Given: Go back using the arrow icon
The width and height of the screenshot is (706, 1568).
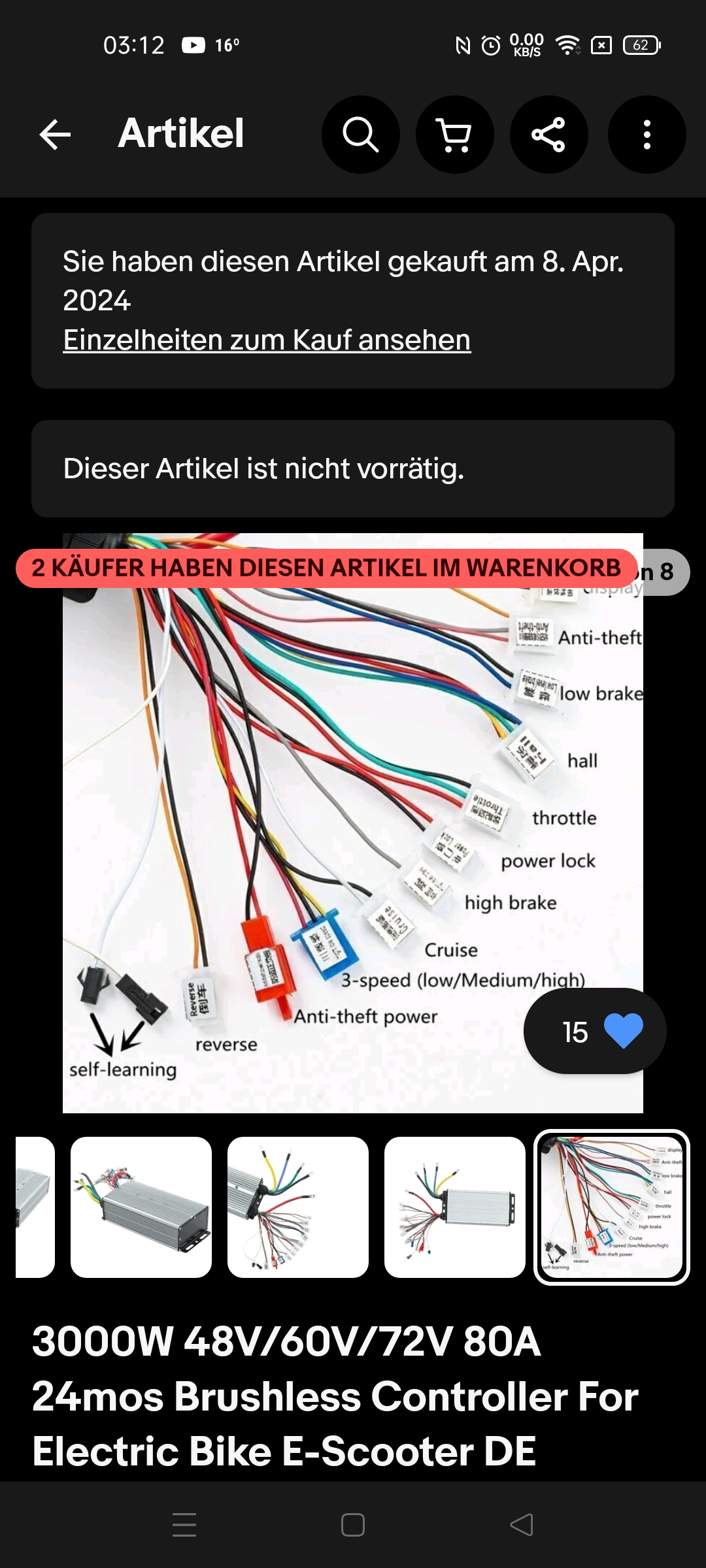Looking at the screenshot, I should (55, 135).
